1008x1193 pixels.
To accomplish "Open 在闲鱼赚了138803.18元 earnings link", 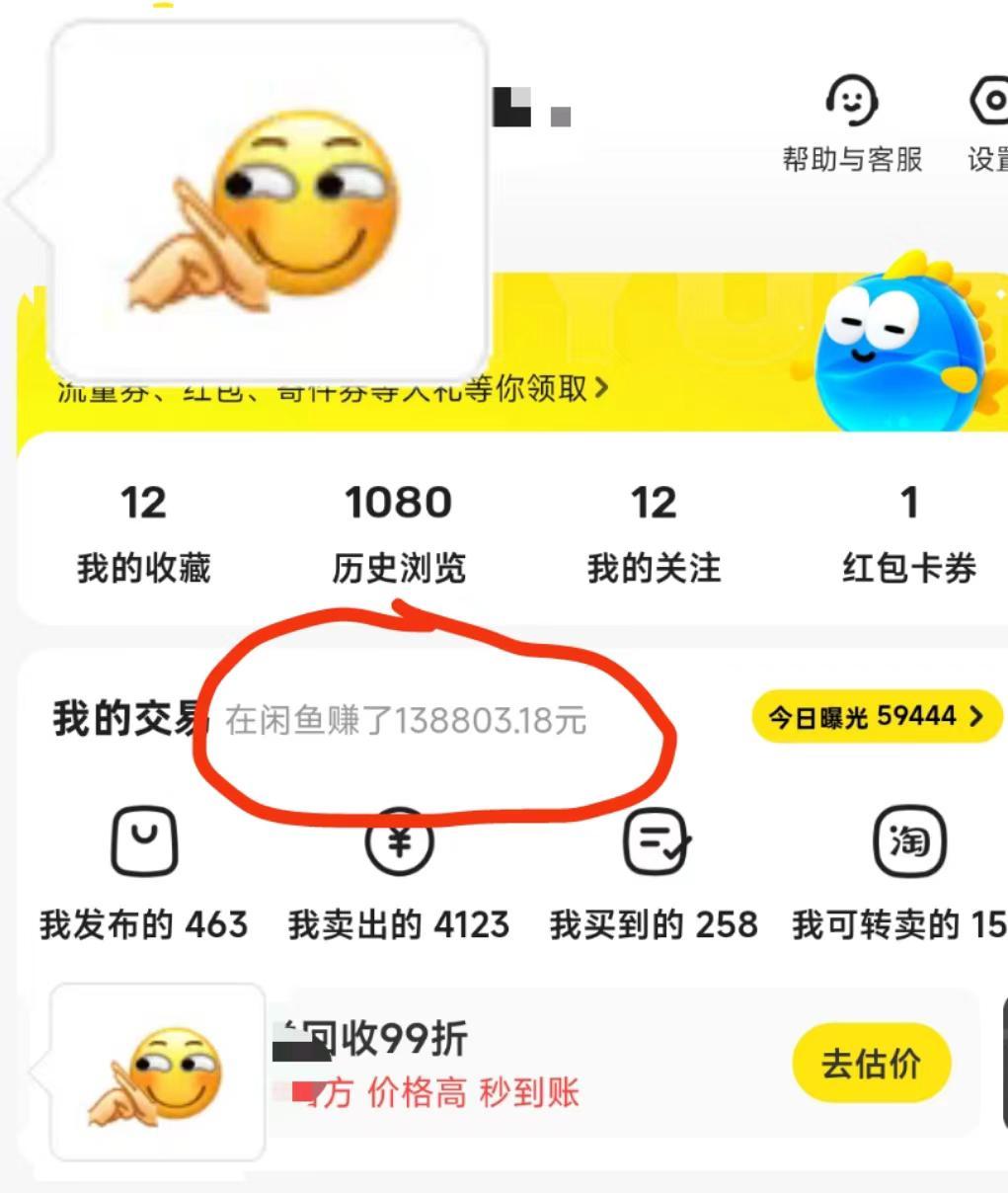I will pyautogui.click(x=407, y=722).
